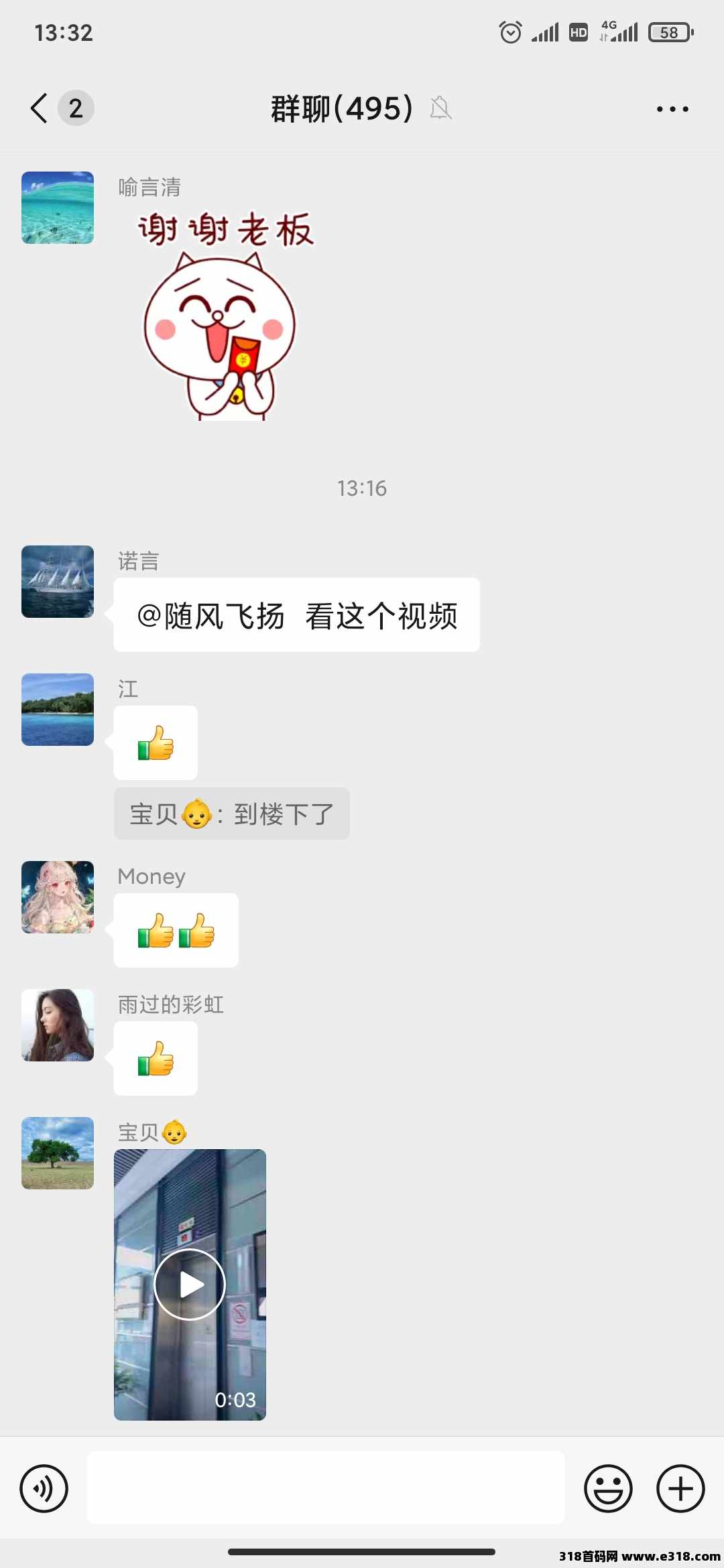Open the group chat overflow menu
Viewport: 724px width, 1568px height.
tap(672, 109)
